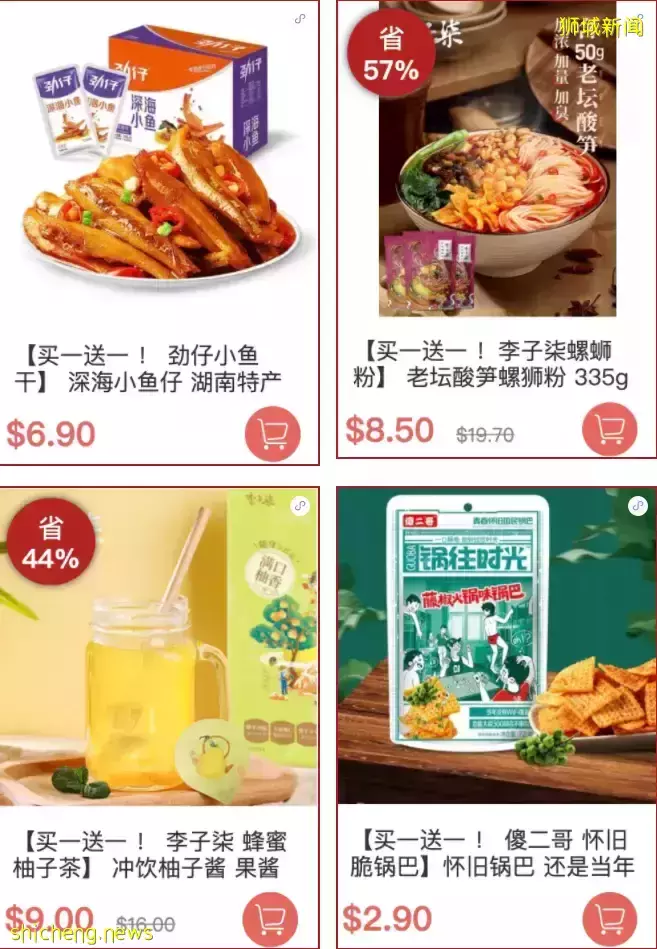The width and height of the screenshot is (657, 949).
Task: Open the 蜂蜜柚子茶 product tile
Action: pos(159,650)
